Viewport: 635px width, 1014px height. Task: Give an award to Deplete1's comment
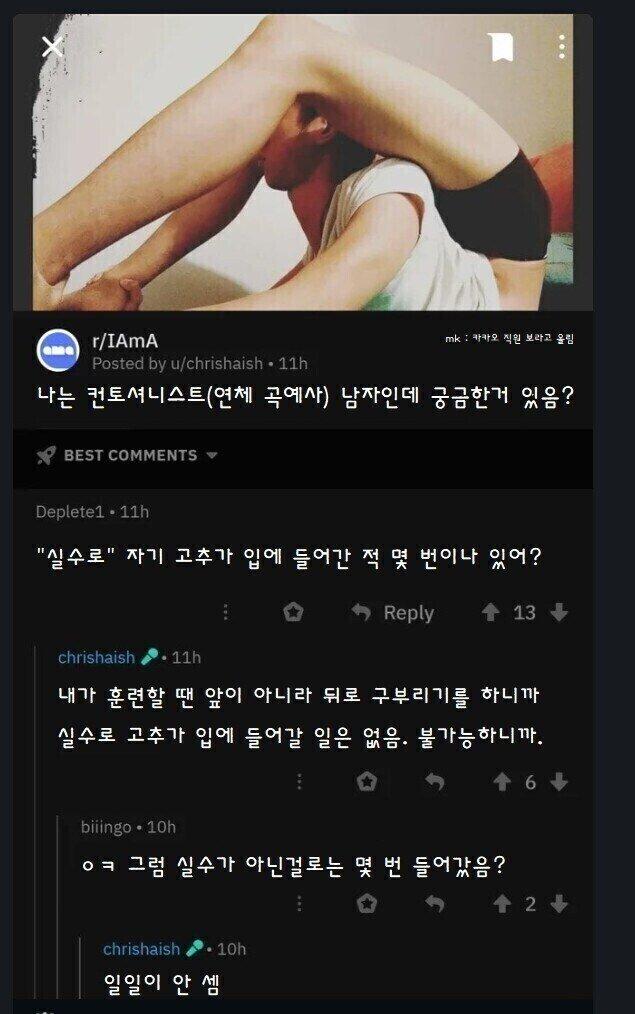point(293,612)
